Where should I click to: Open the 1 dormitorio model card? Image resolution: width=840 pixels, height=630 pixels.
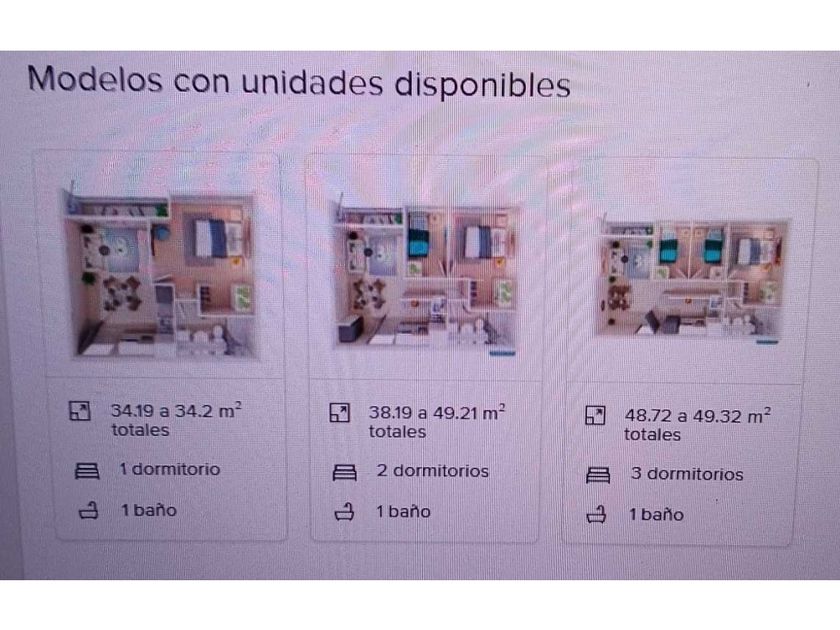161,346
